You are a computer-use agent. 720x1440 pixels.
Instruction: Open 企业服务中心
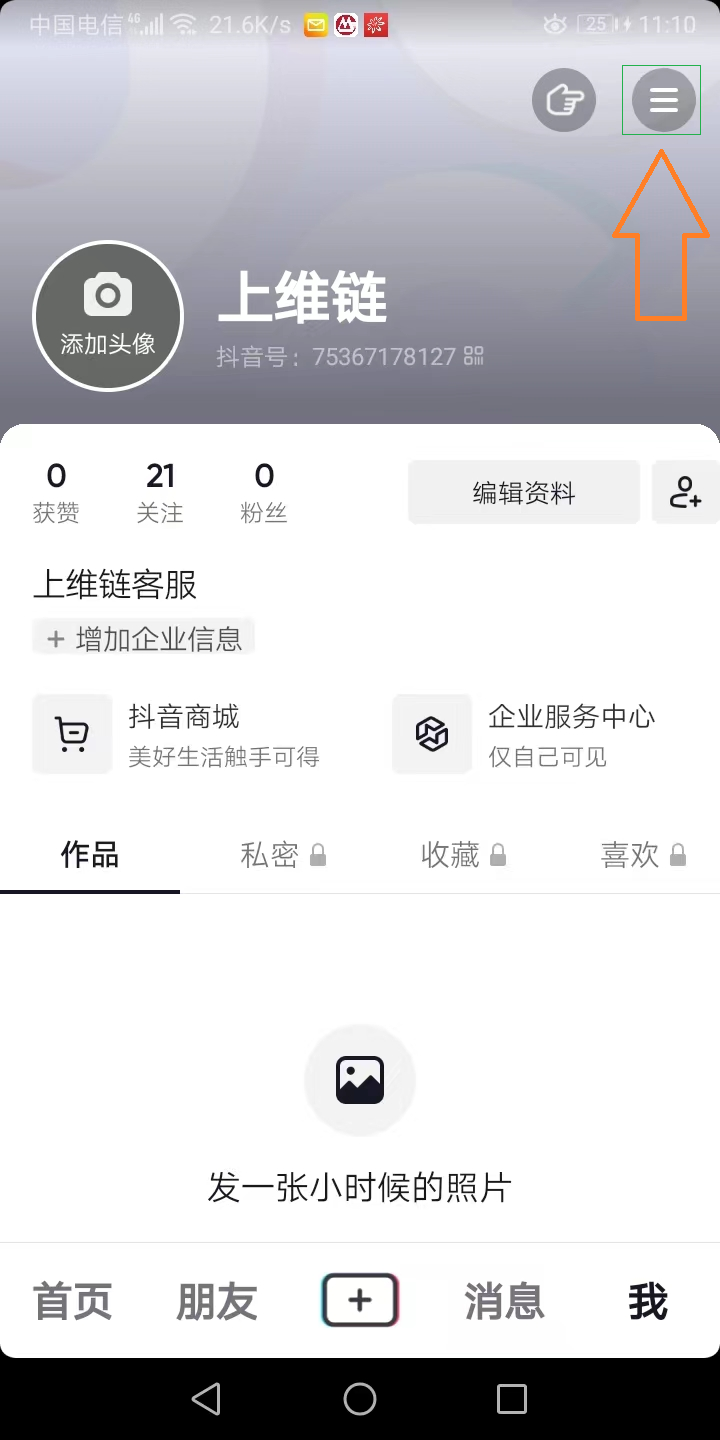tap(526, 734)
